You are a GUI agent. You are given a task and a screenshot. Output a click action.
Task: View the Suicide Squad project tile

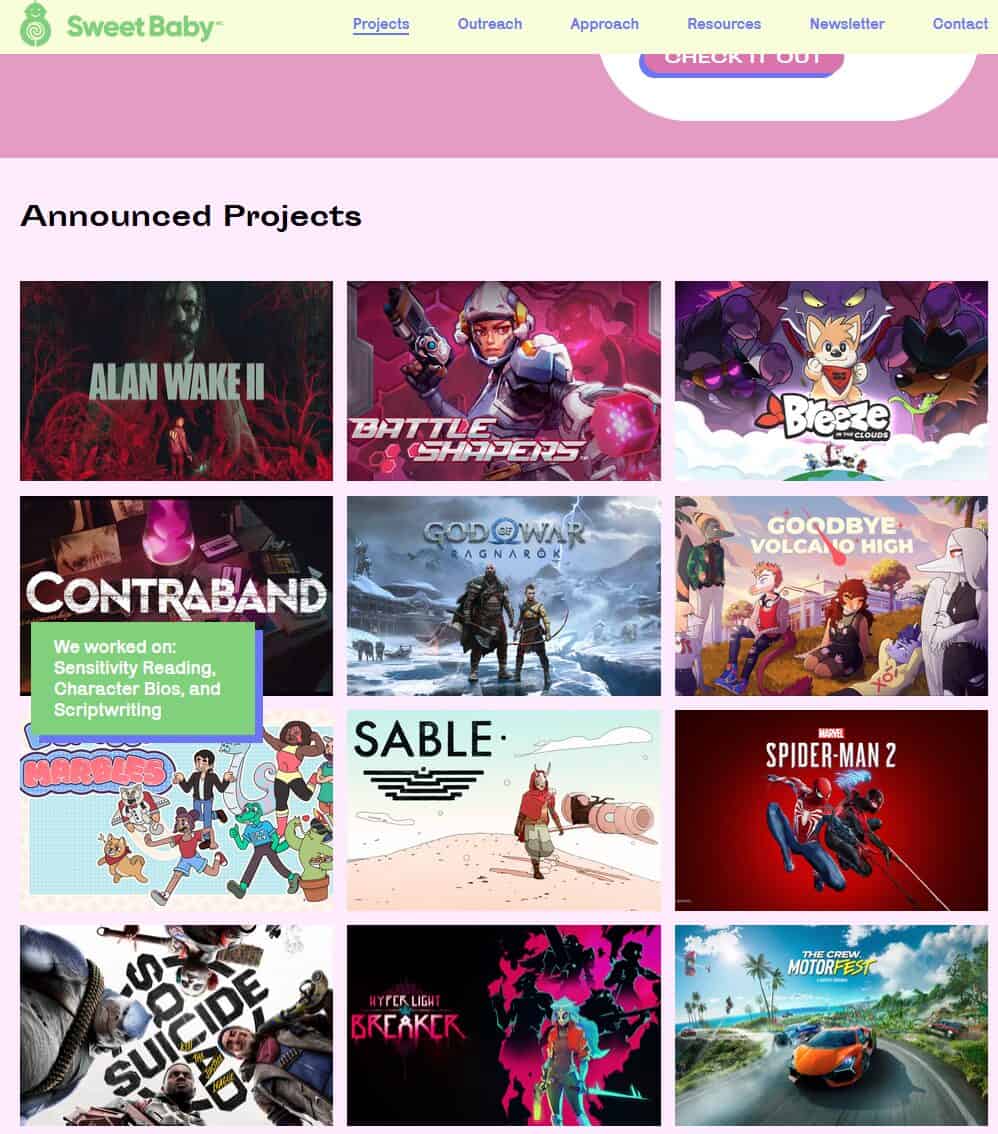click(x=176, y=1025)
